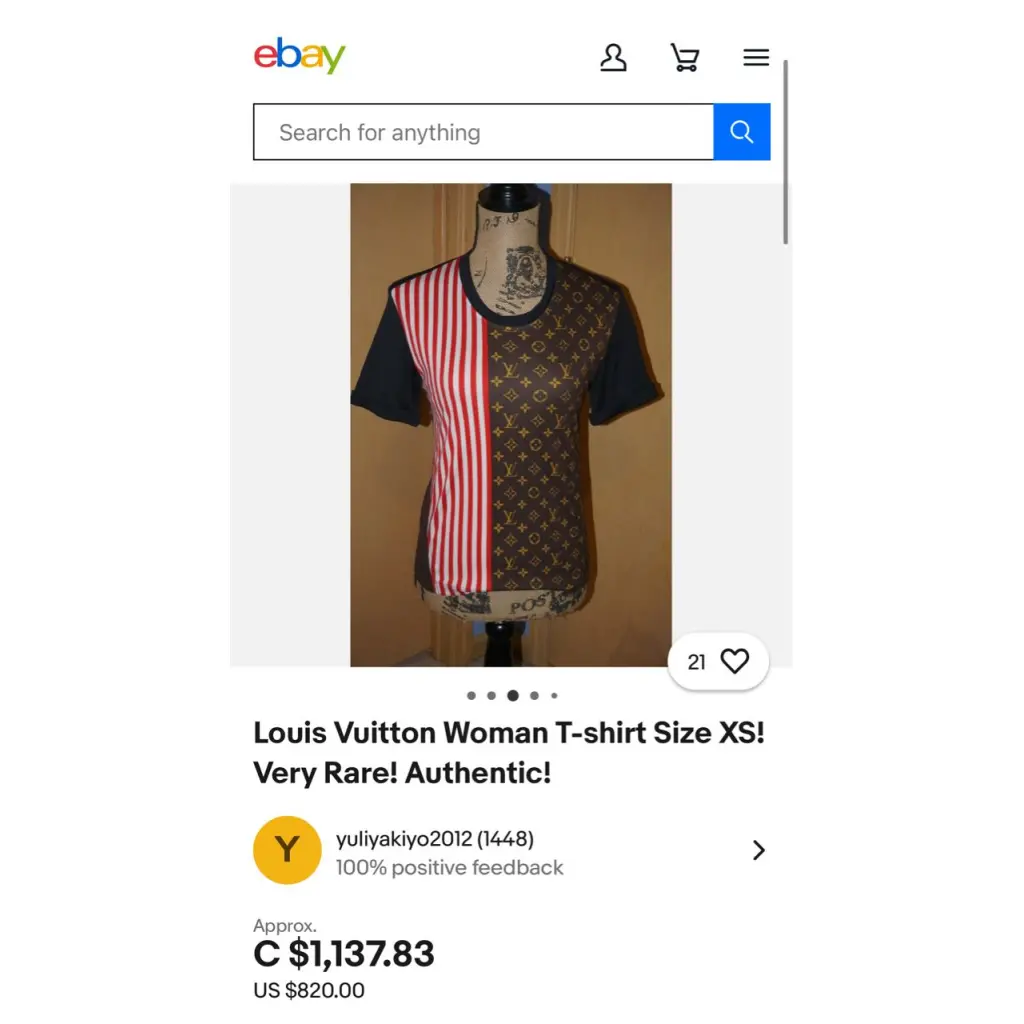1024x1024 pixels.
Task: Add item to watchlist with heart
Action: (x=733, y=661)
